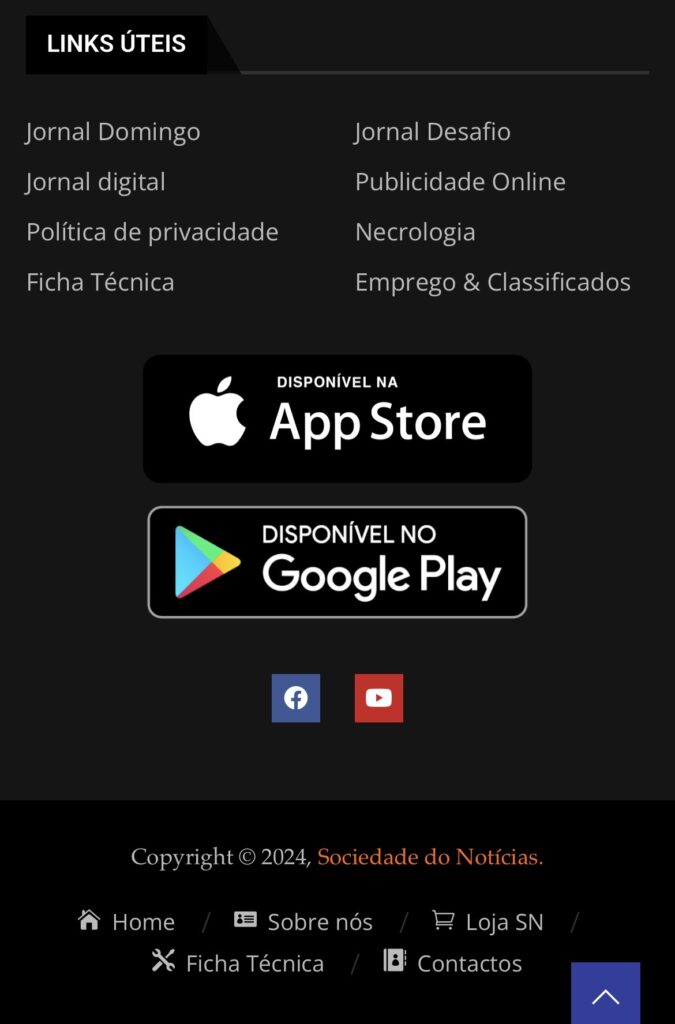The width and height of the screenshot is (675, 1024).
Task: Open Ficha Técnica under Links Úteis
Action: [x=100, y=282]
